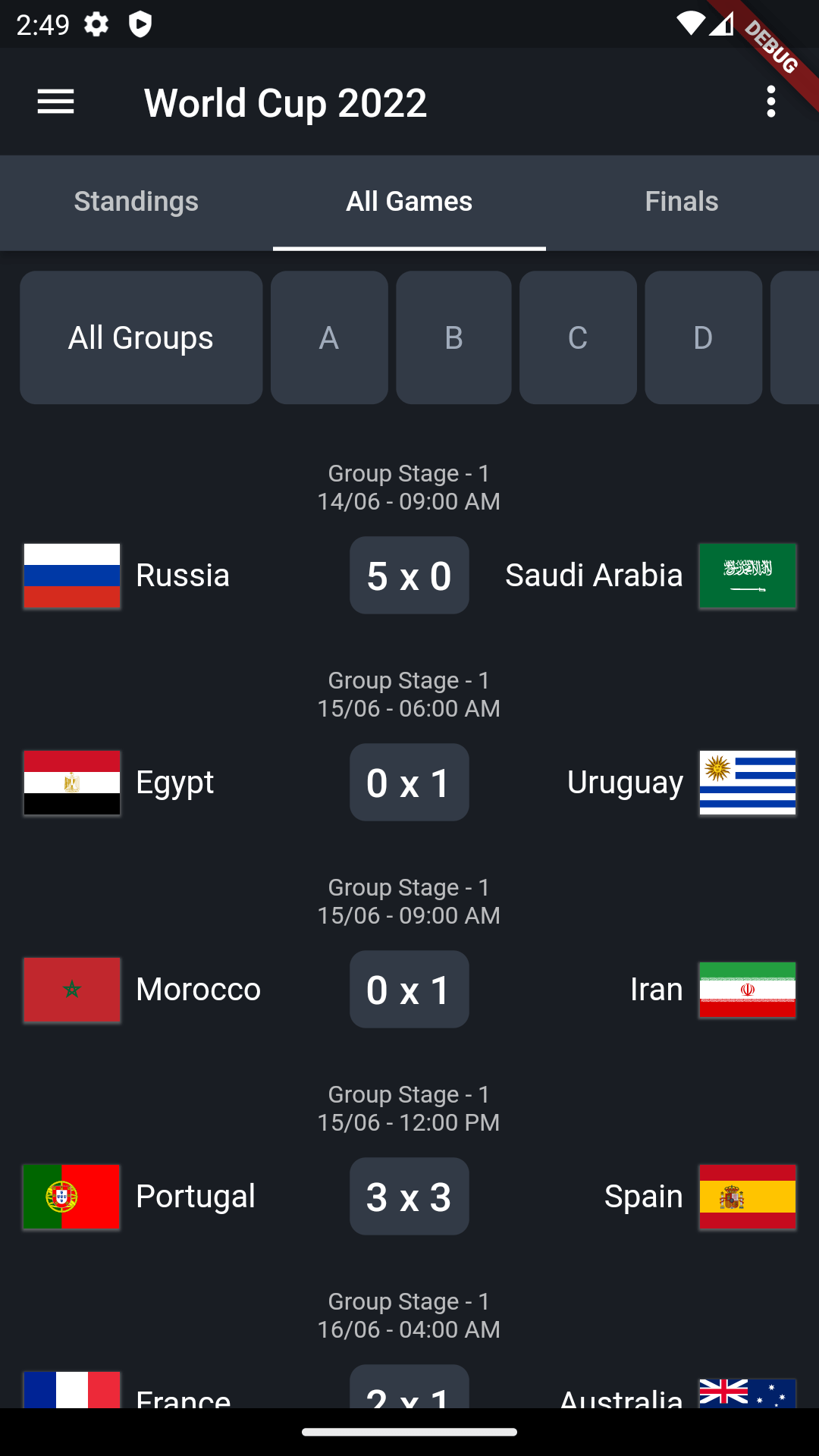Select the All Groups filter chip
This screenshot has width=819, height=1456.
pyautogui.click(x=141, y=337)
